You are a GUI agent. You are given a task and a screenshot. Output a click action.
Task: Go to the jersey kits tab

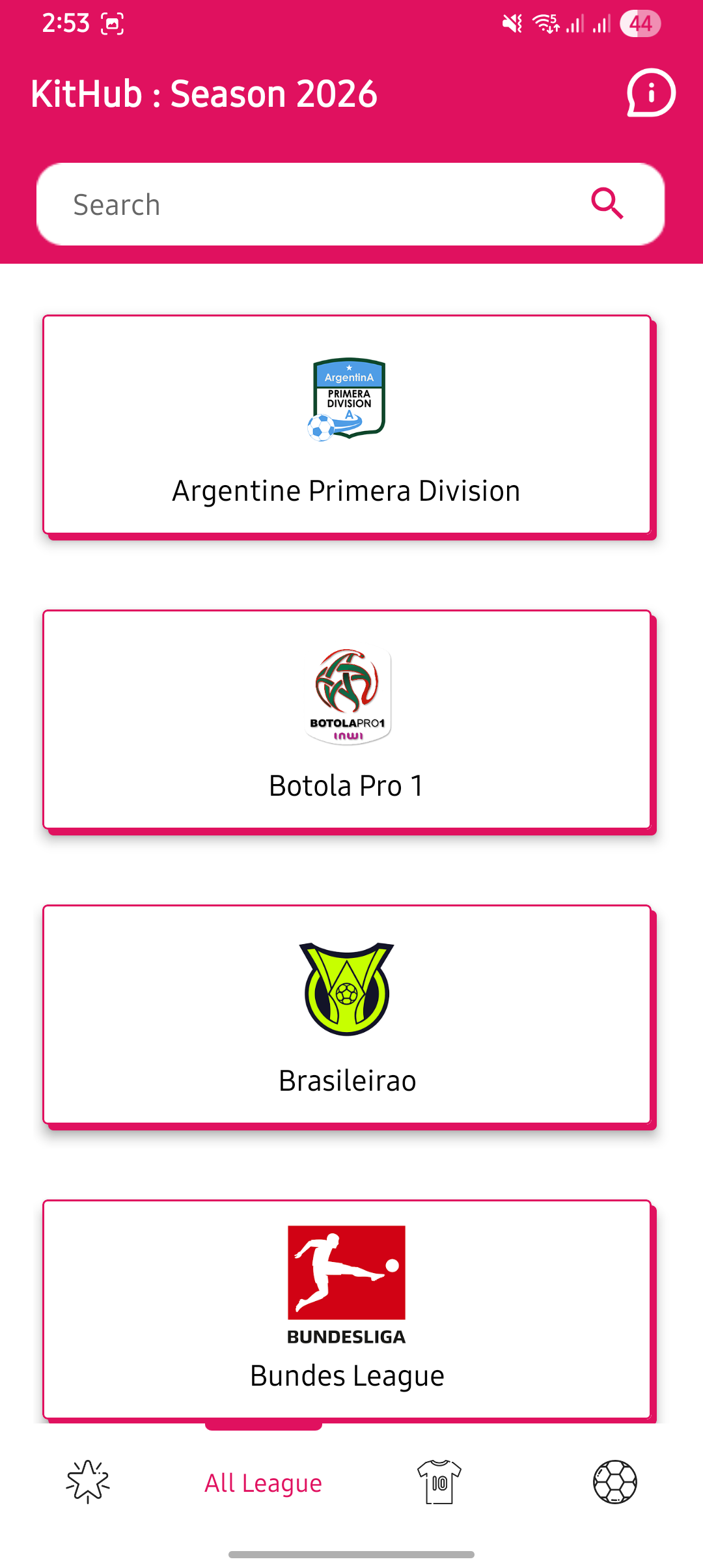(439, 1482)
